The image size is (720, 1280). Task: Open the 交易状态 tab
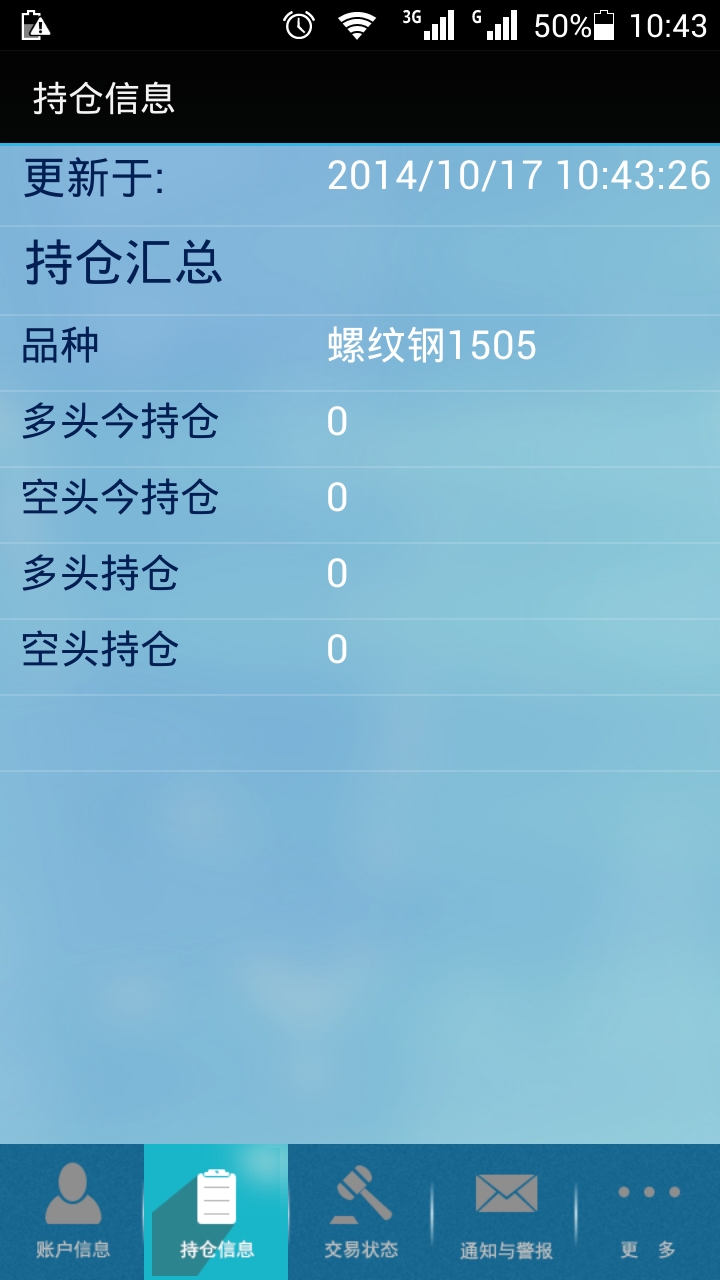(x=360, y=1212)
